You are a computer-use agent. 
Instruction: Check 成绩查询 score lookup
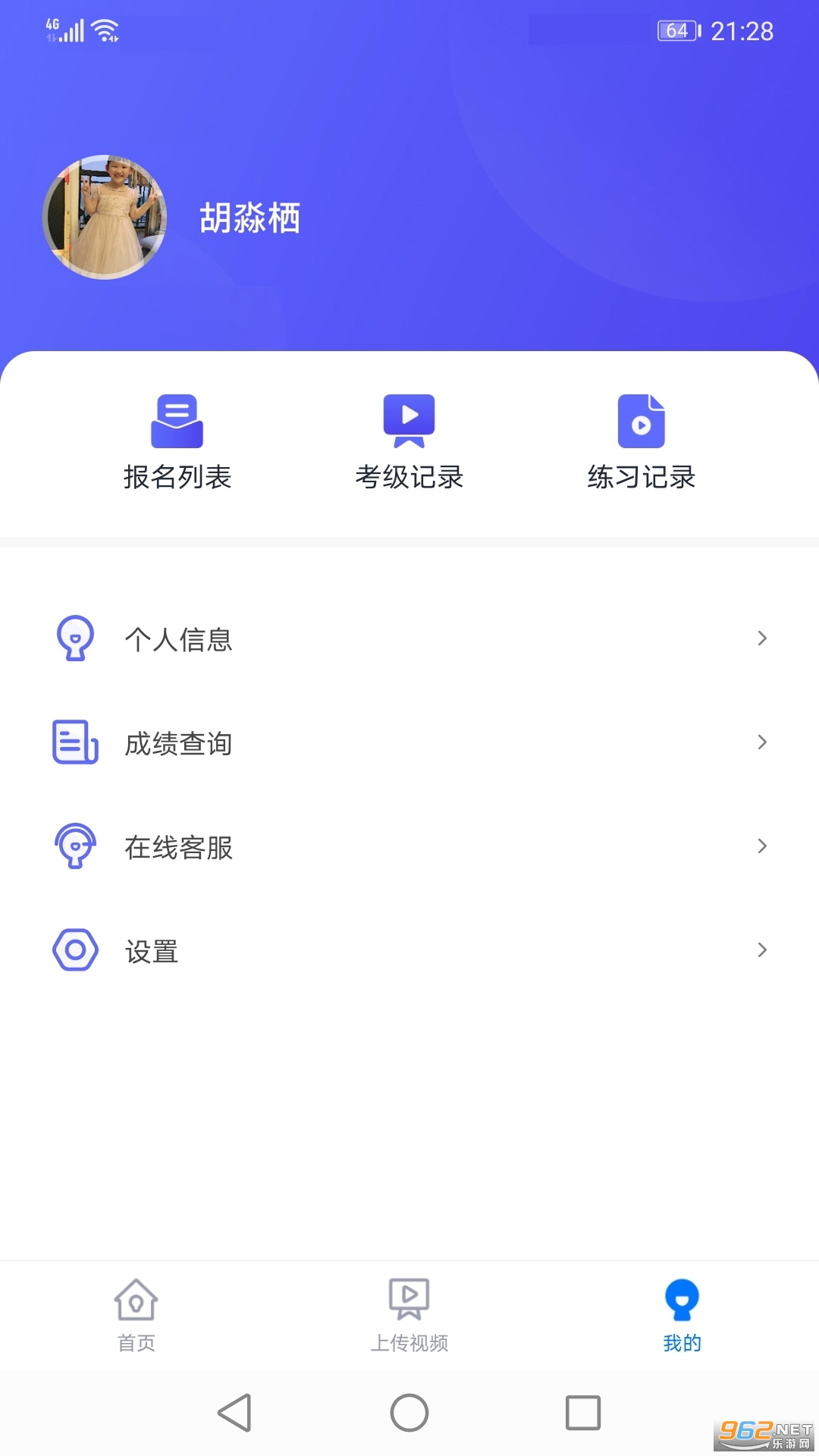(409, 743)
